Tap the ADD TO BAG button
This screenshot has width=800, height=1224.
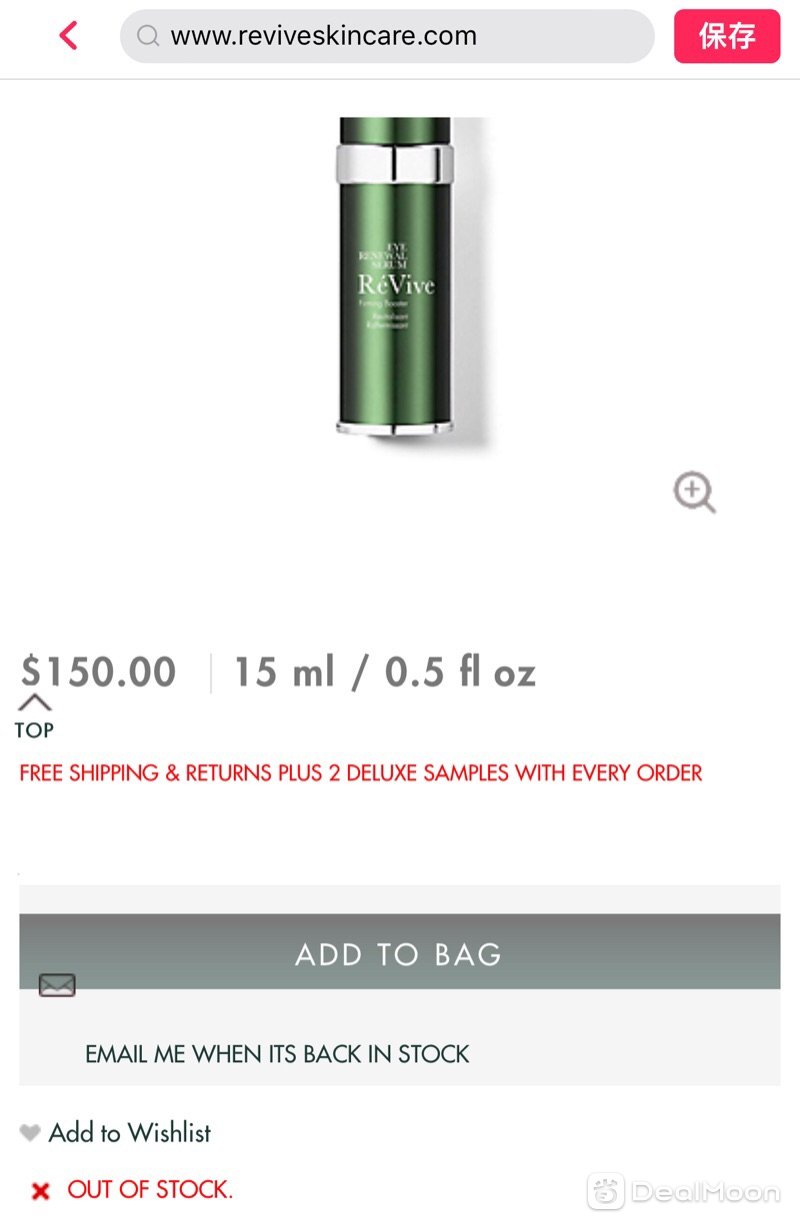(x=399, y=952)
